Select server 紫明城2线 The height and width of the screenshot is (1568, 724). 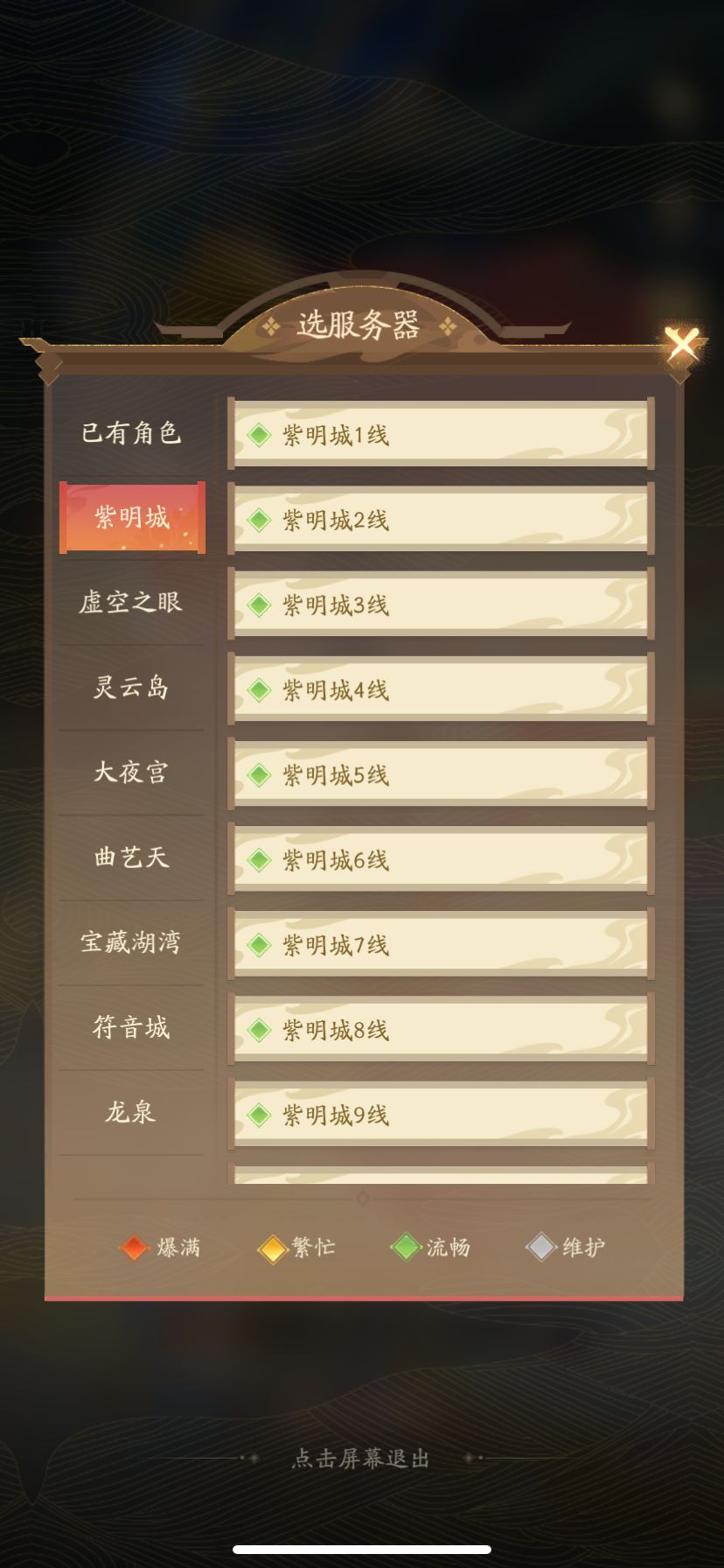(441, 518)
